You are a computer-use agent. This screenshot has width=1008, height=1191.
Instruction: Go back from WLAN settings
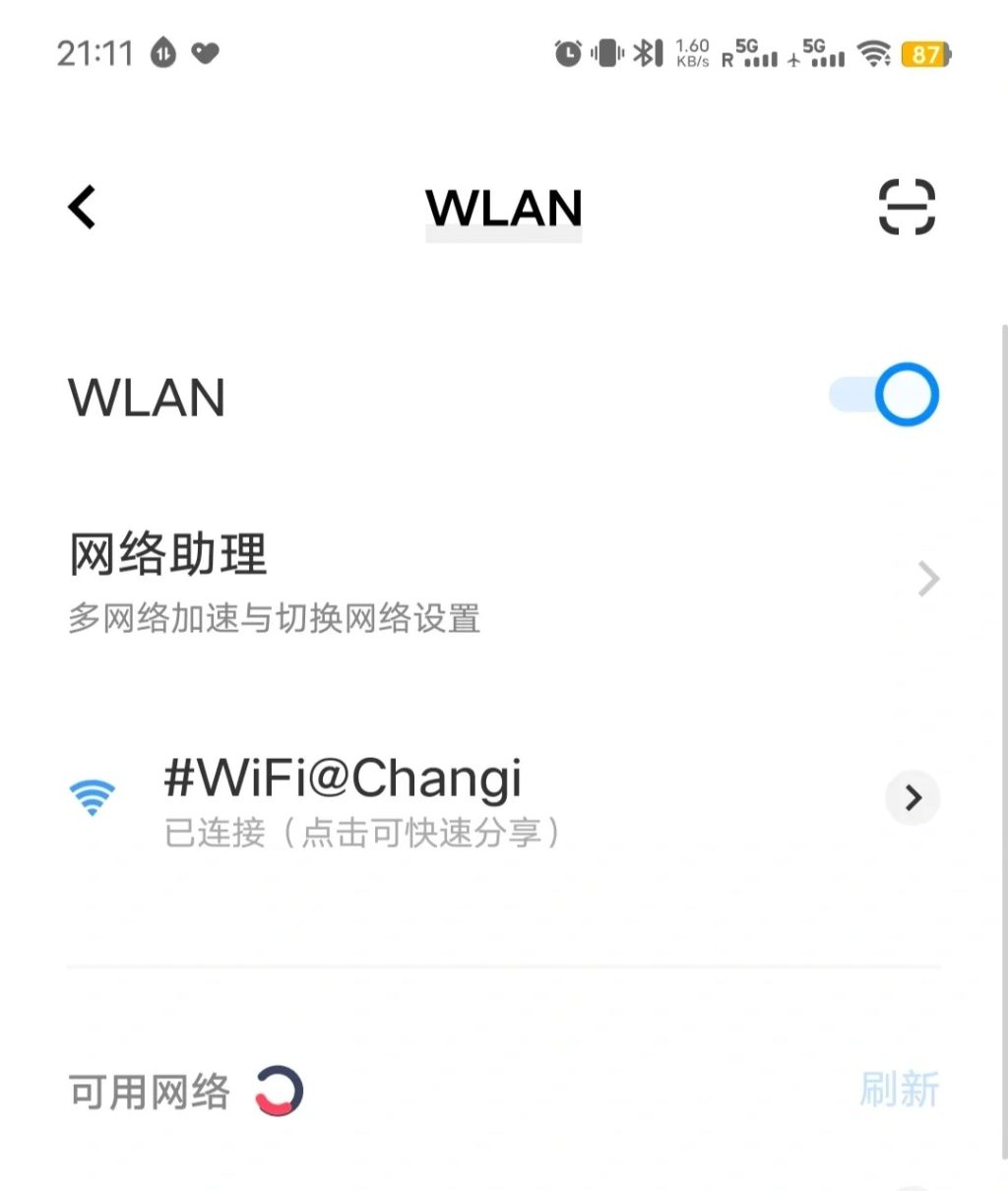click(x=83, y=207)
